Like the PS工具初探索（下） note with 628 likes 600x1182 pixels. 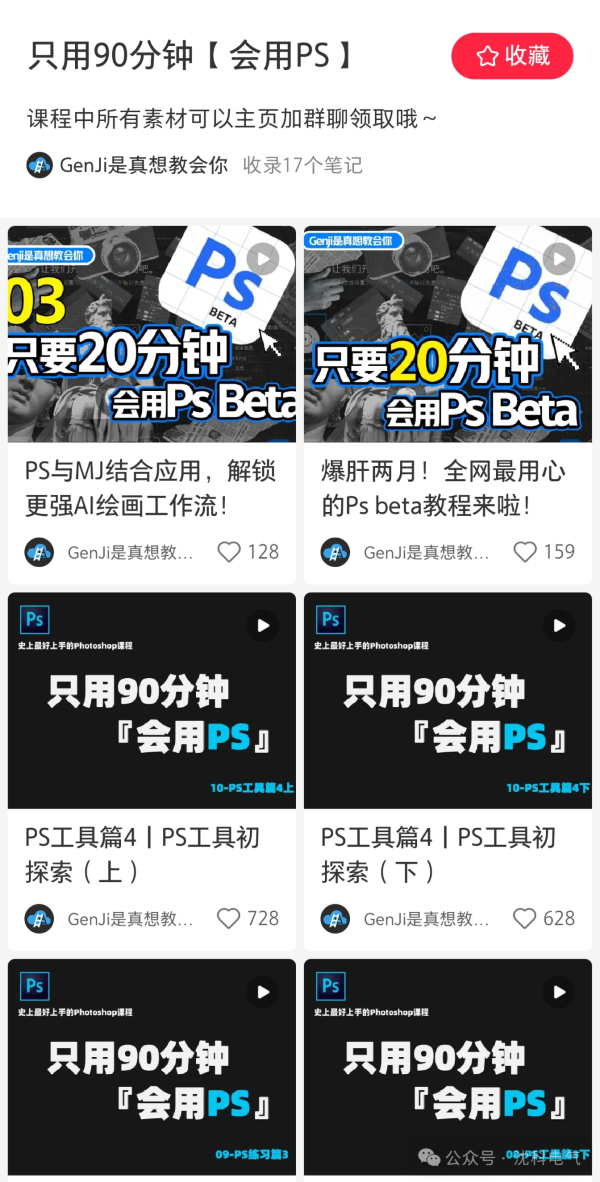point(525,918)
